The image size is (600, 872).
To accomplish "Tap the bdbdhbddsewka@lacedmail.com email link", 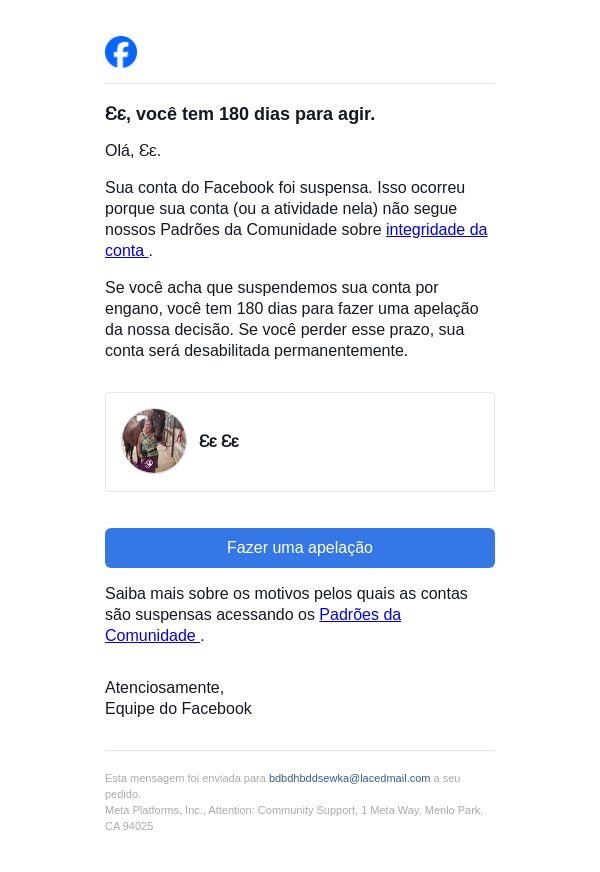I will pyautogui.click(x=349, y=778).
